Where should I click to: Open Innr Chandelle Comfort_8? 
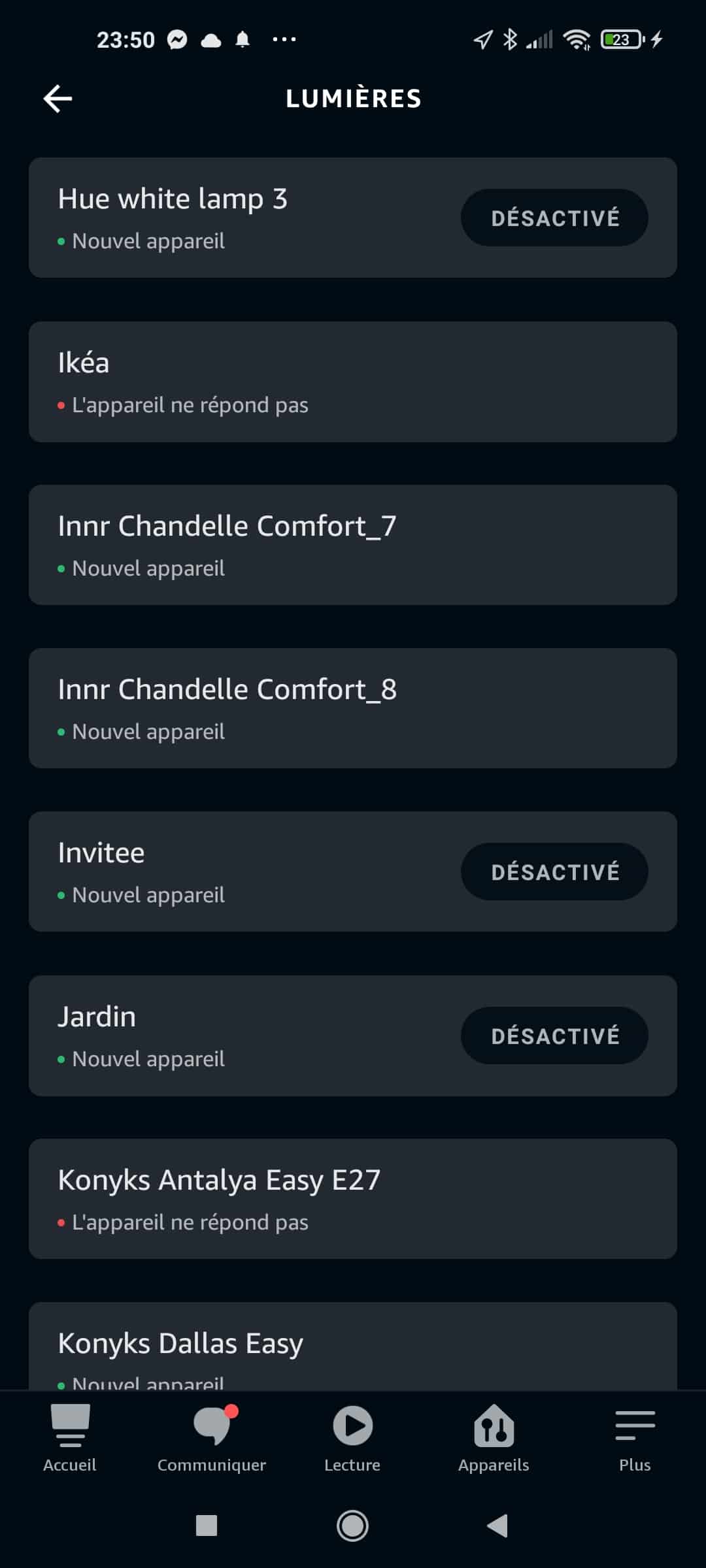point(353,708)
